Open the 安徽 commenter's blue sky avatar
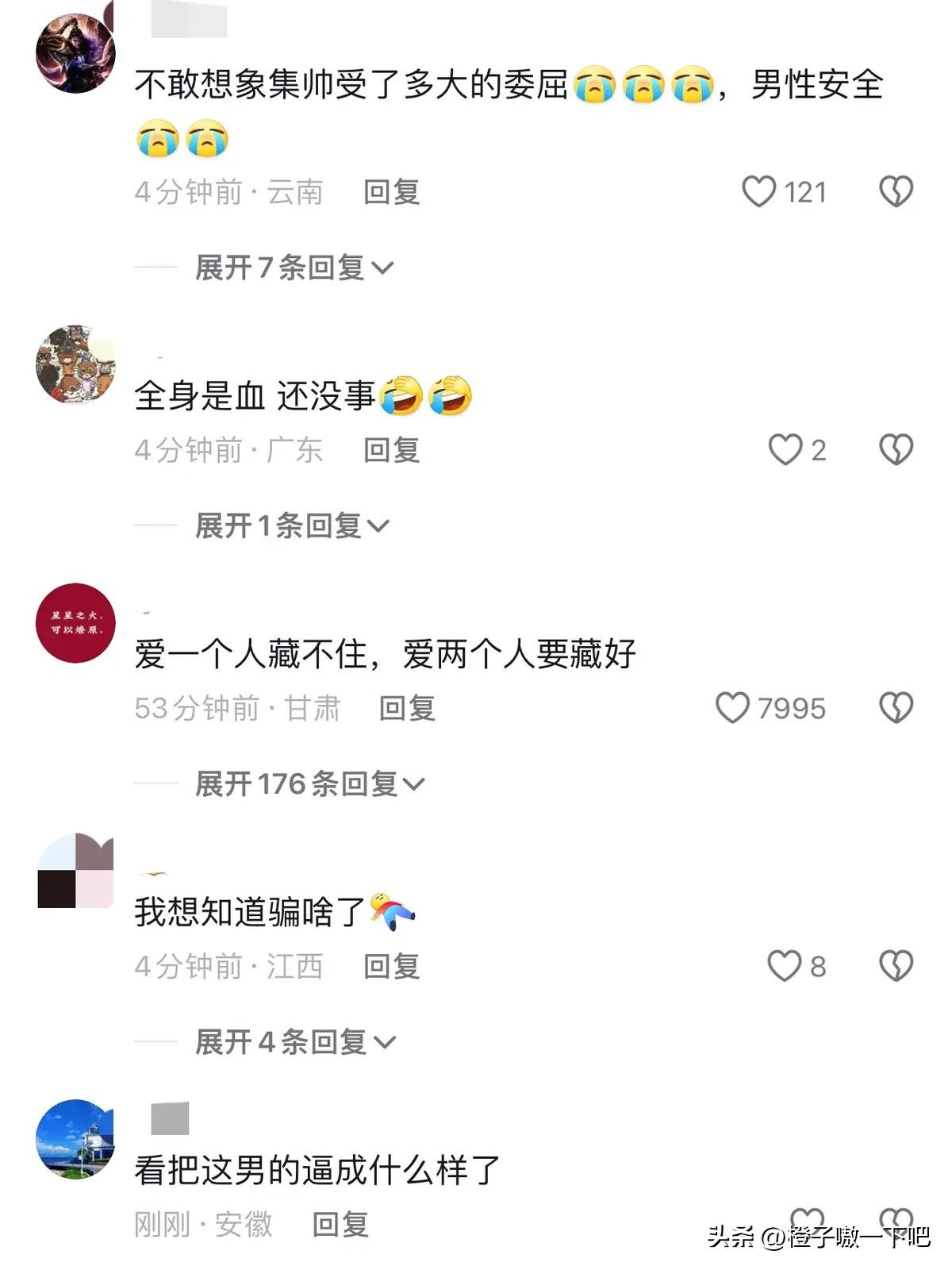This screenshot has width=952, height=1270. [x=76, y=1139]
